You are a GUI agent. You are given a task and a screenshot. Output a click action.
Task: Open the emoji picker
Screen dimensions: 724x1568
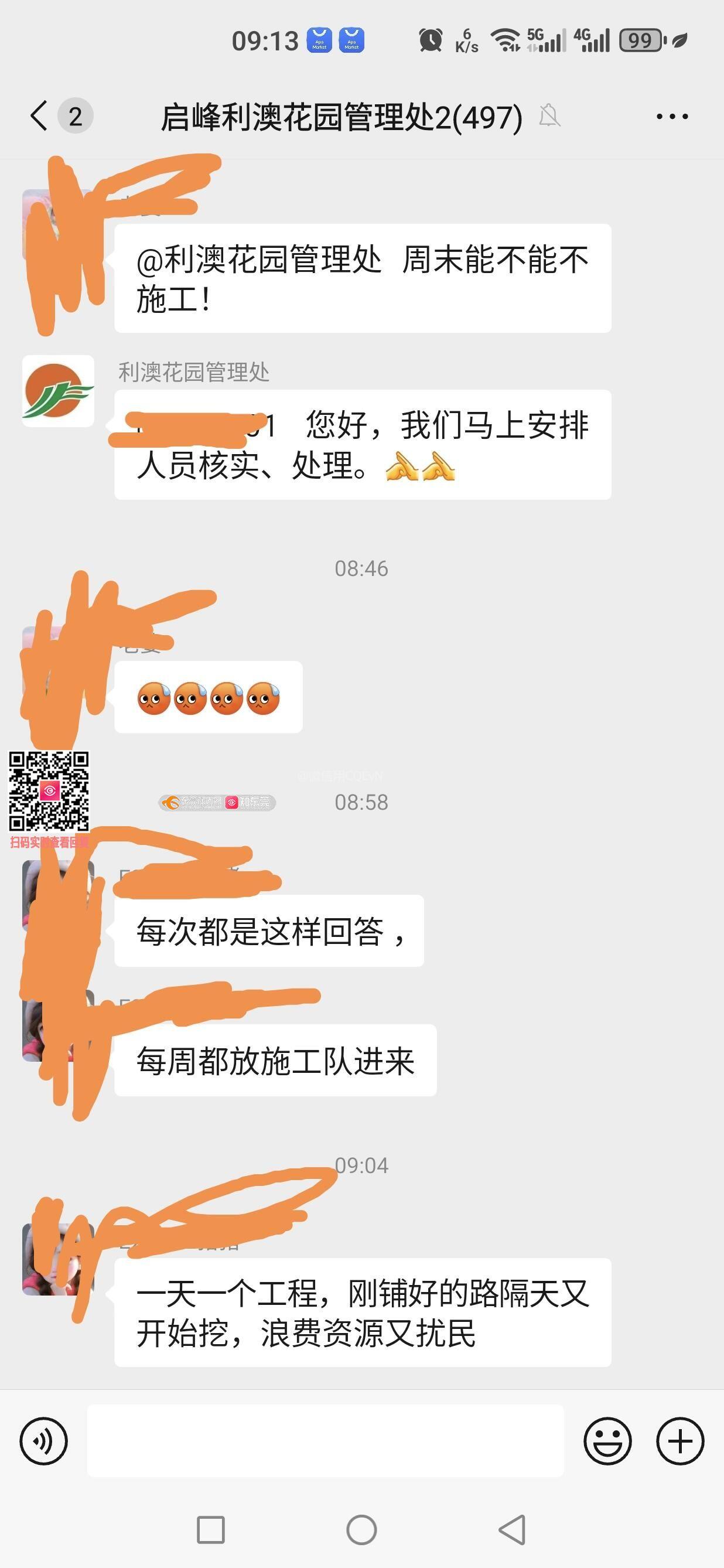pyautogui.click(x=607, y=1441)
